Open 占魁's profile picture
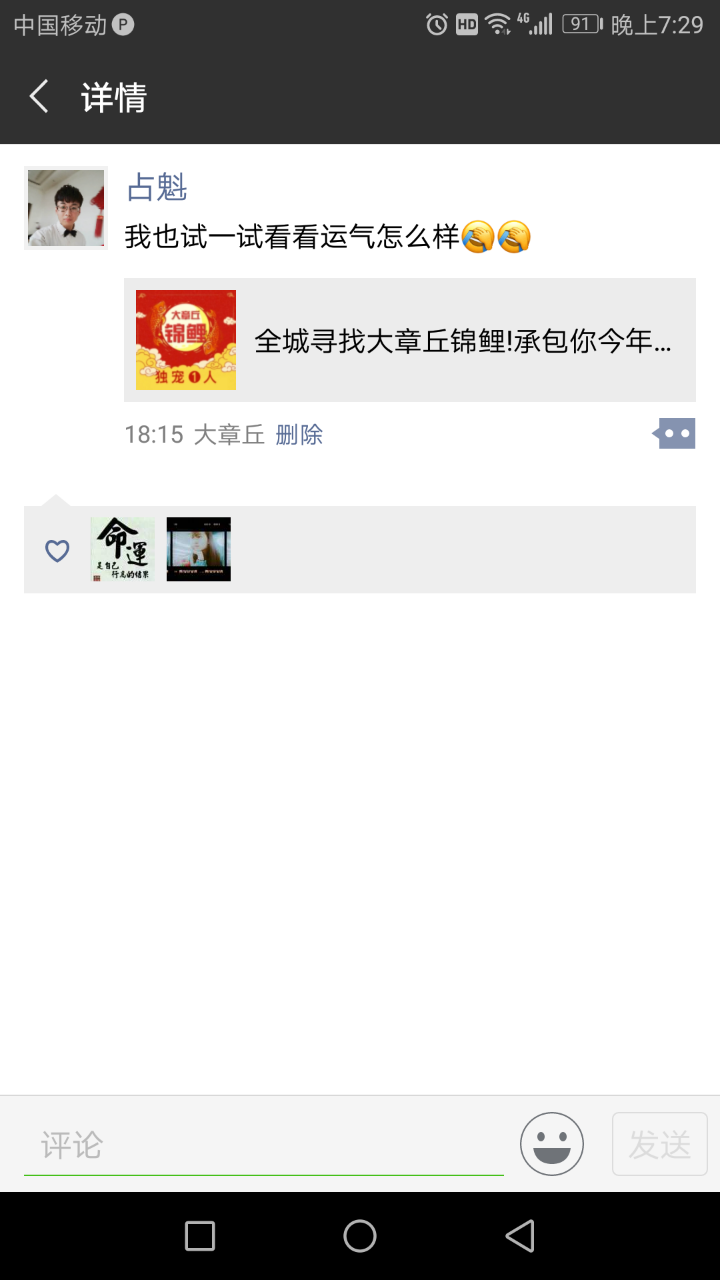720x1280 pixels. pos(66,208)
